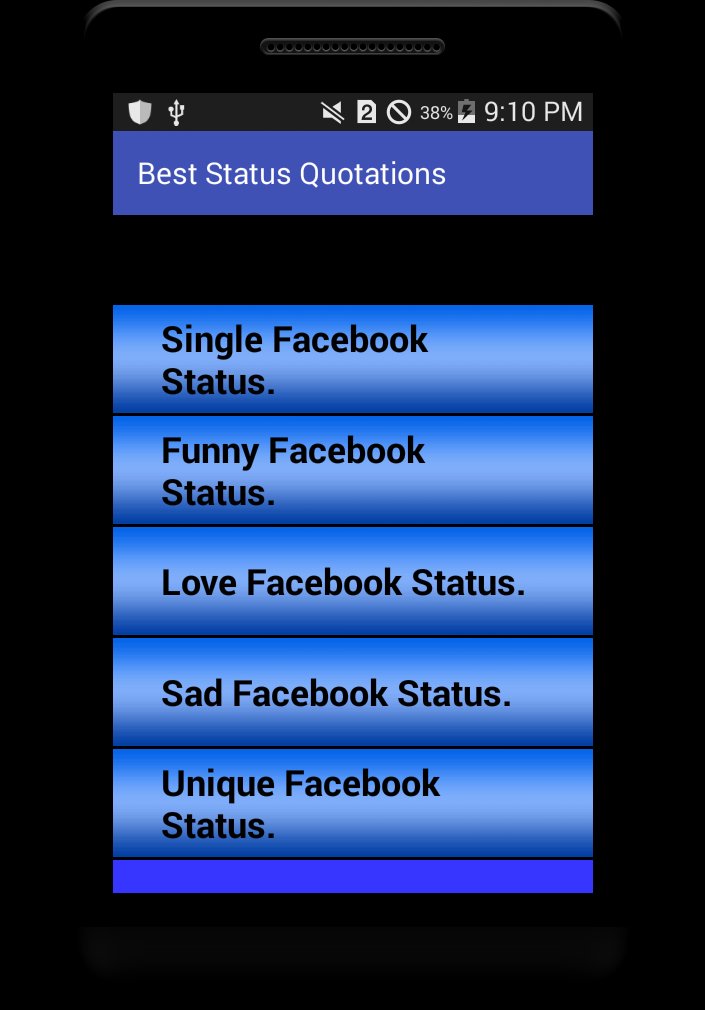Open Single Facebook Status category
This screenshot has width=705, height=1010.
352,359
